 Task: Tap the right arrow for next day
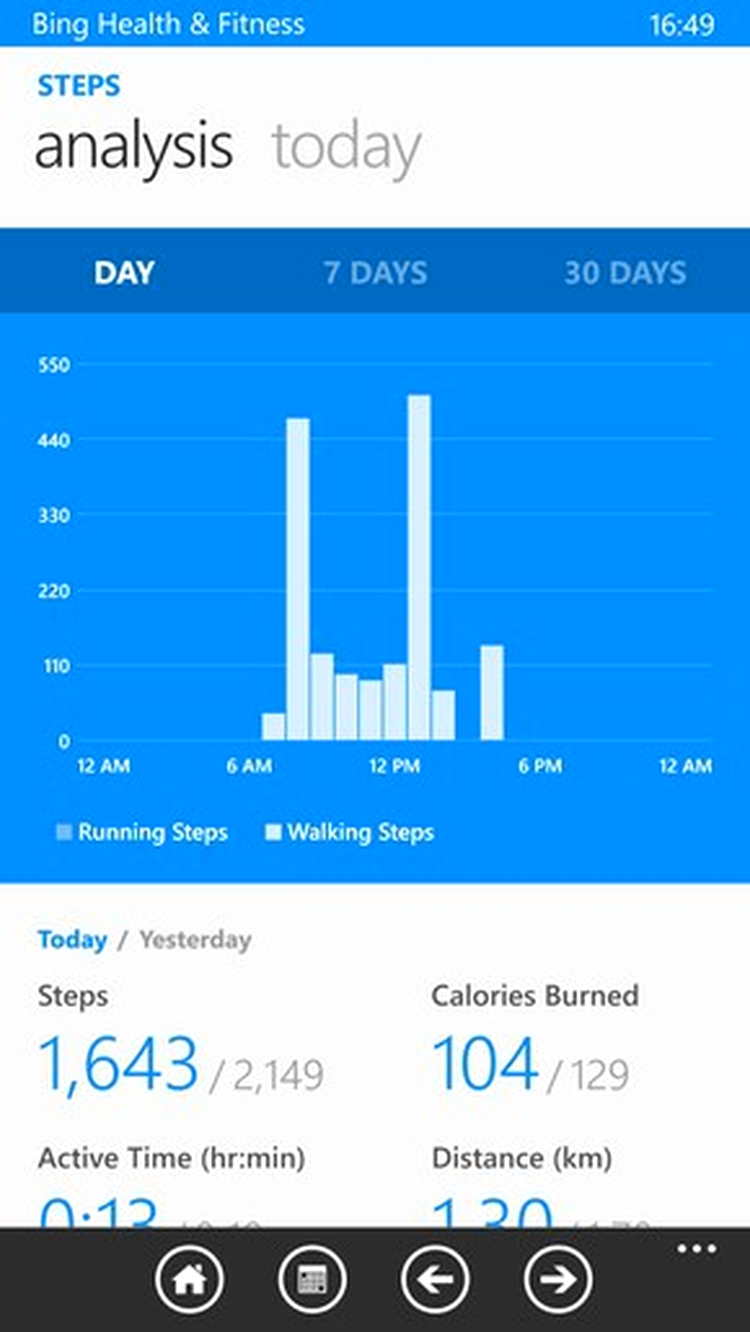click(x=558, y=1279)
